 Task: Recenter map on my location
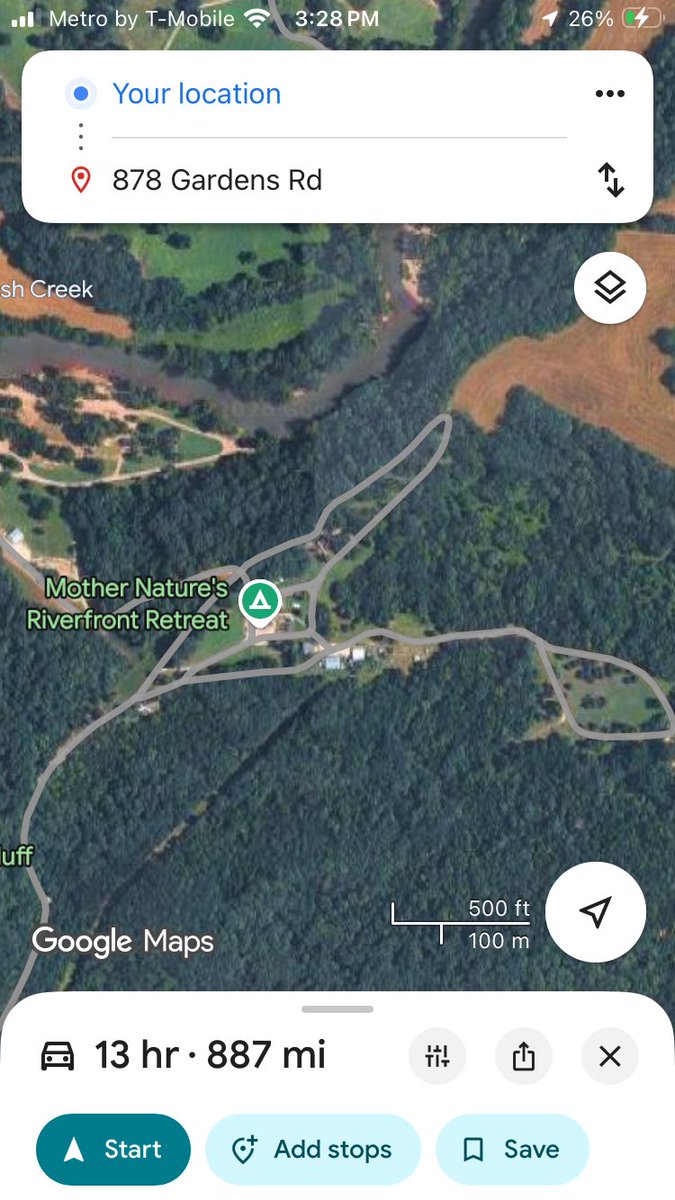point(596,911)
